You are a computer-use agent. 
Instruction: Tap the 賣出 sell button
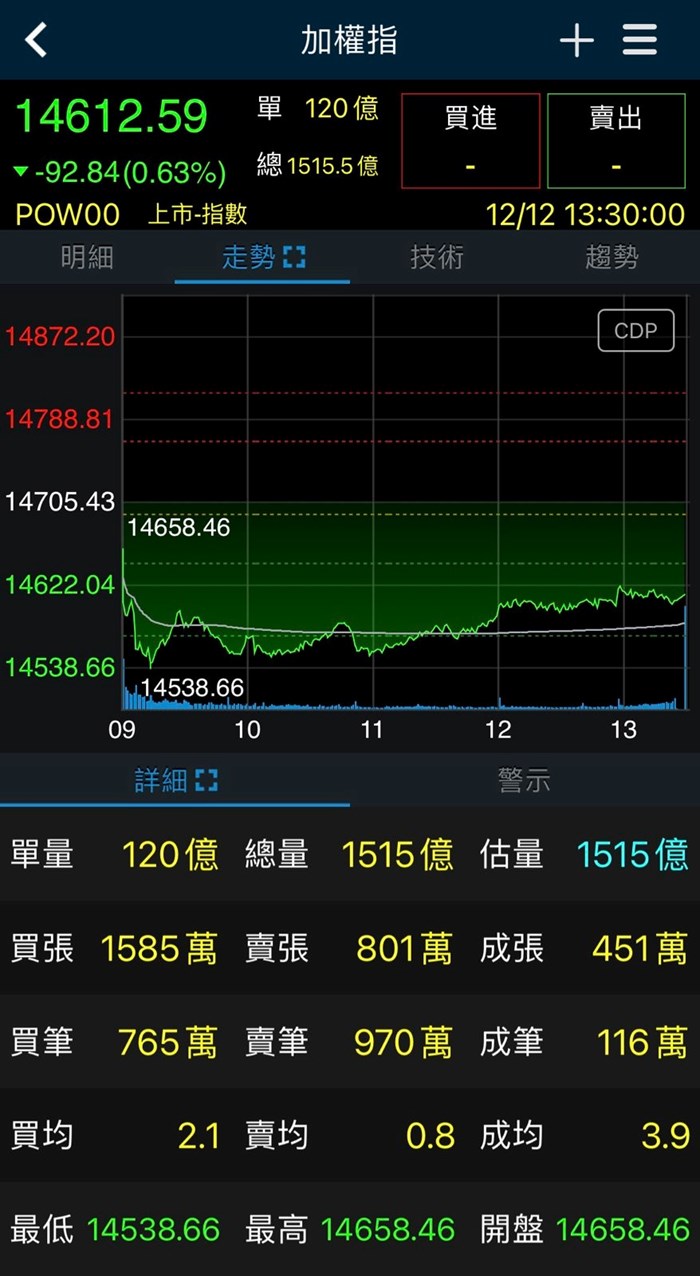(x=616, y=141)
